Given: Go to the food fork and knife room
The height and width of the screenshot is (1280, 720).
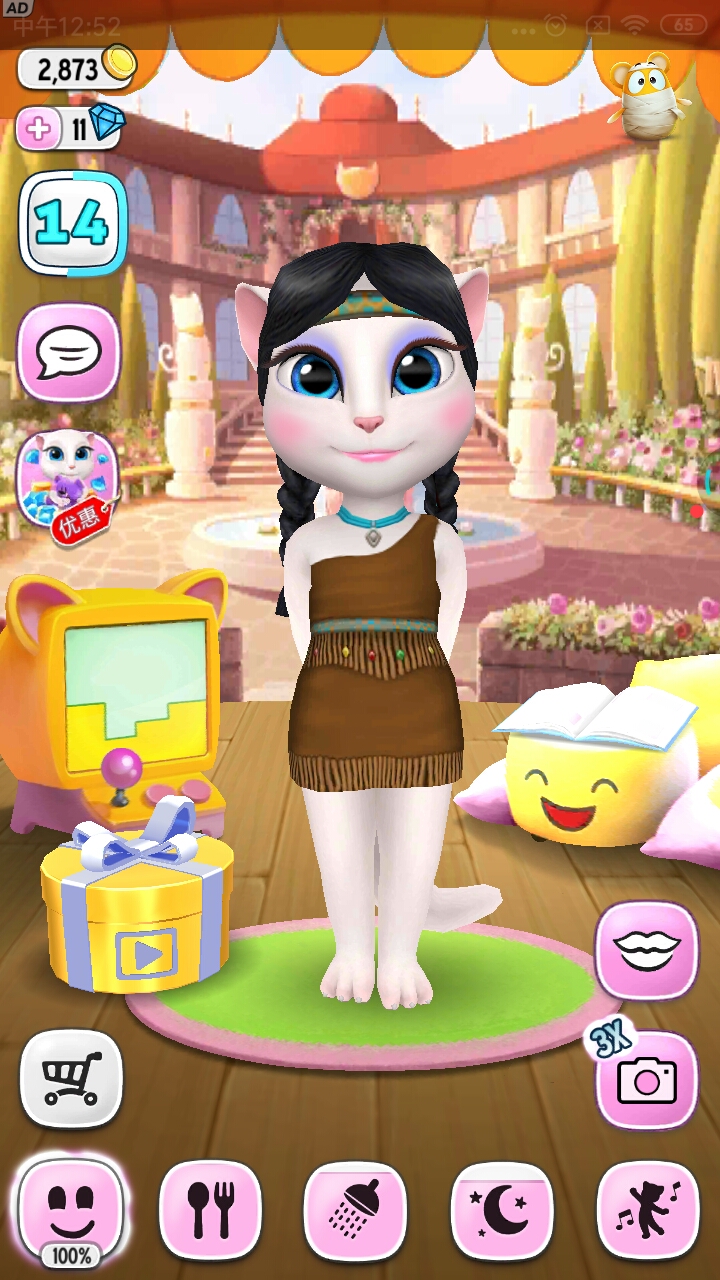Looking at the screenshot, I should click(211, 1209).
